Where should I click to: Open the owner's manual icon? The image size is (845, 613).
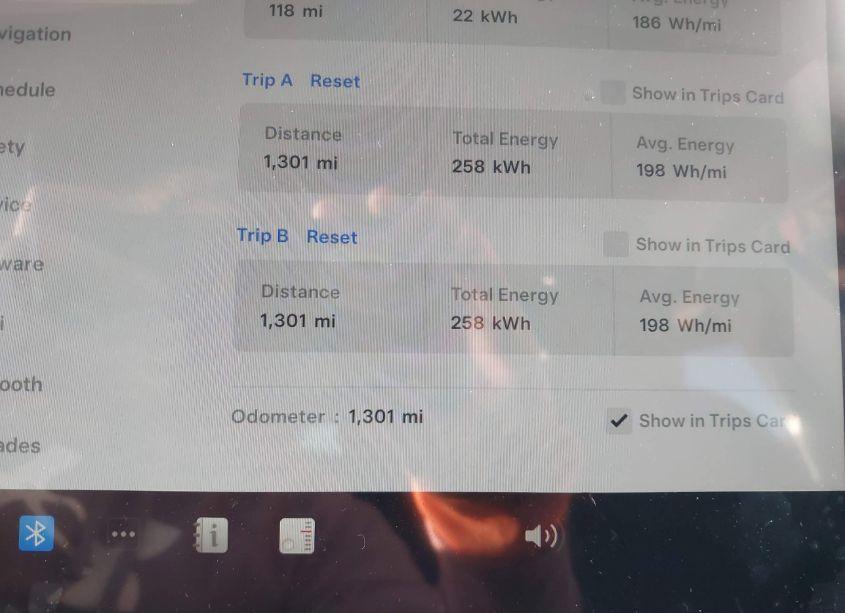coord(210,535)
